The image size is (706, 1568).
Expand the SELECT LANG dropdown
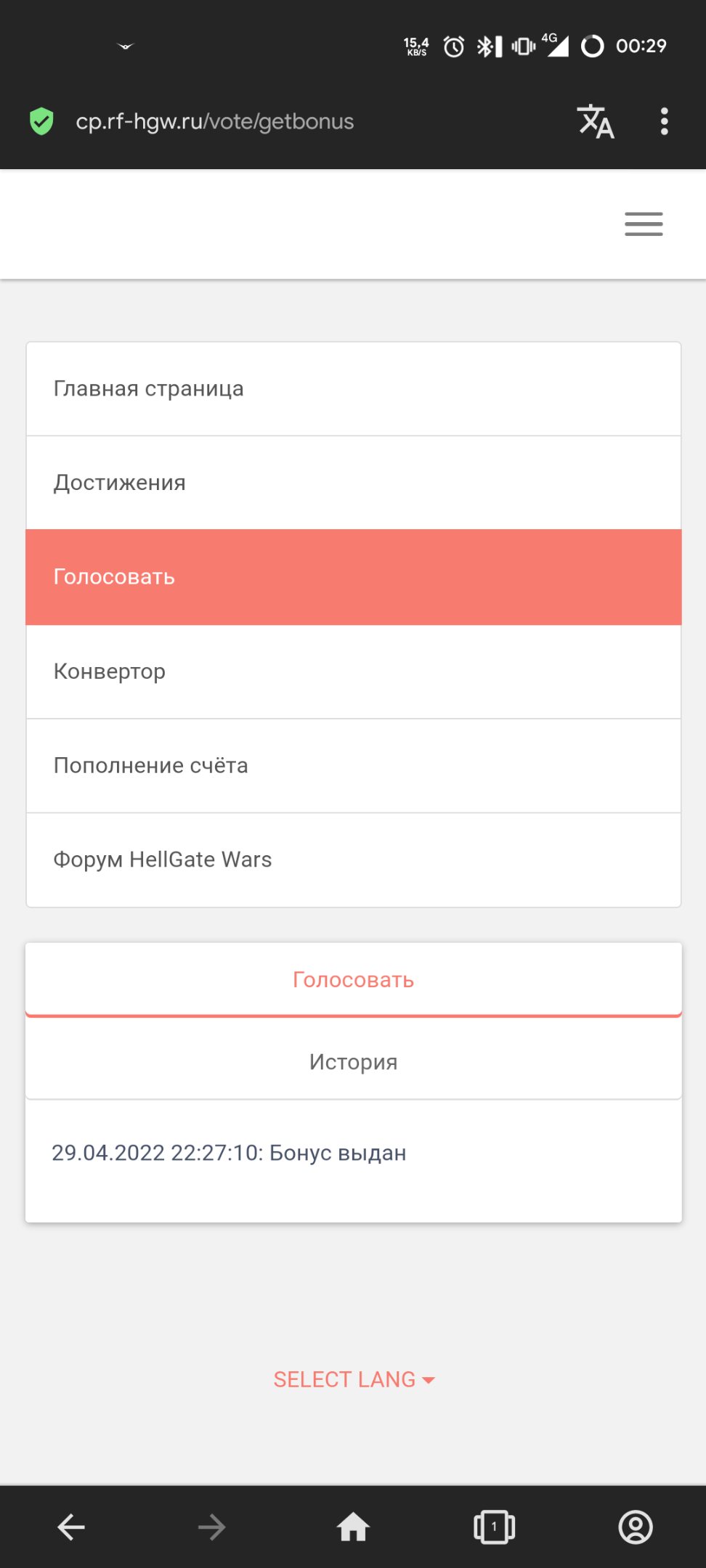(354, 1379)
